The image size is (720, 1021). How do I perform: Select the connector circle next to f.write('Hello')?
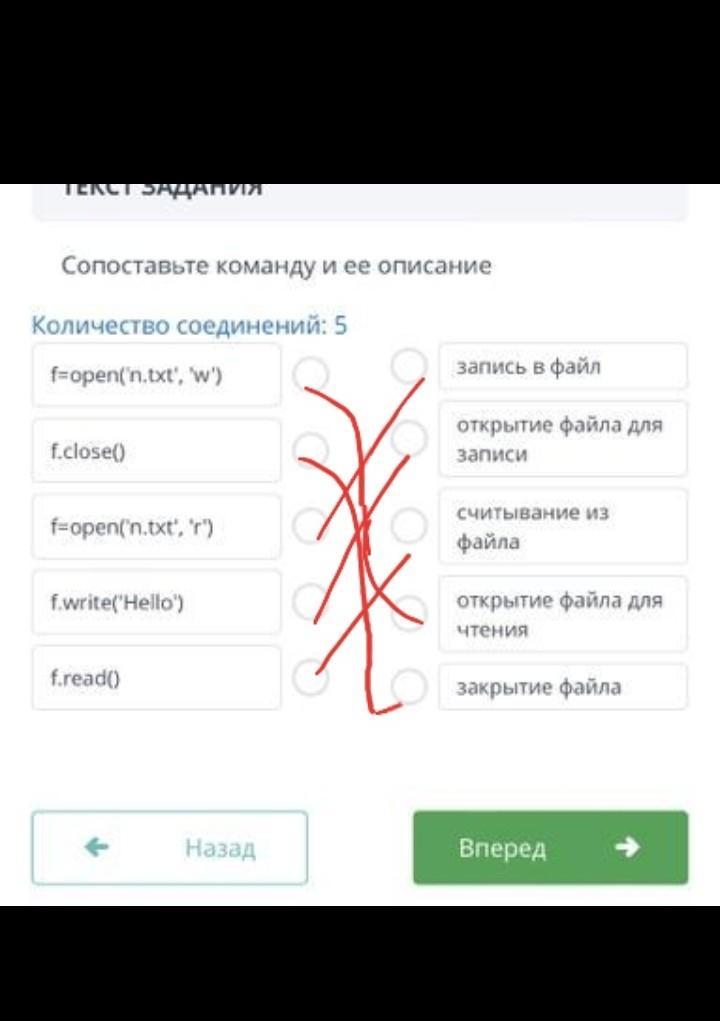point(310,602)
